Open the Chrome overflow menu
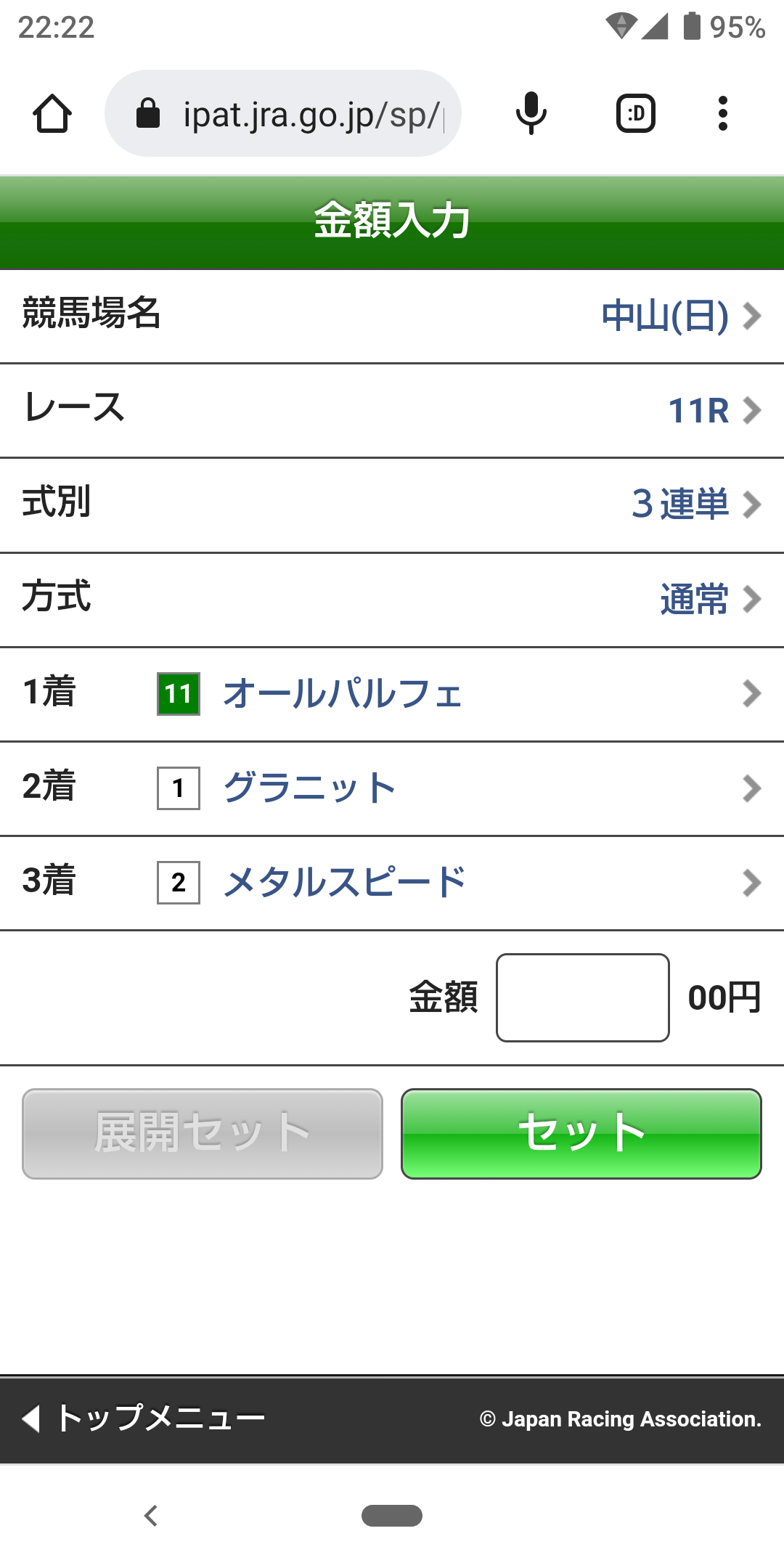 click(723, 113)
